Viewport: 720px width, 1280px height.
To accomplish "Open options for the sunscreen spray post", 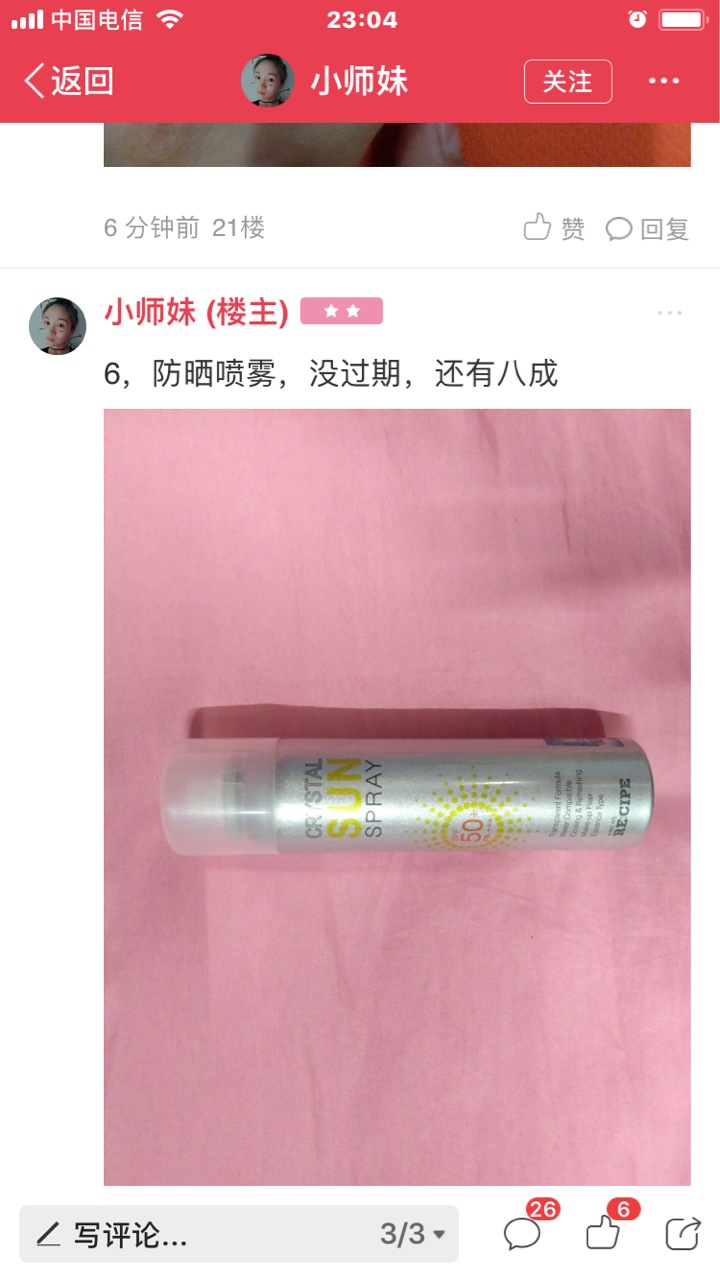I will click(x=670, y=313).
